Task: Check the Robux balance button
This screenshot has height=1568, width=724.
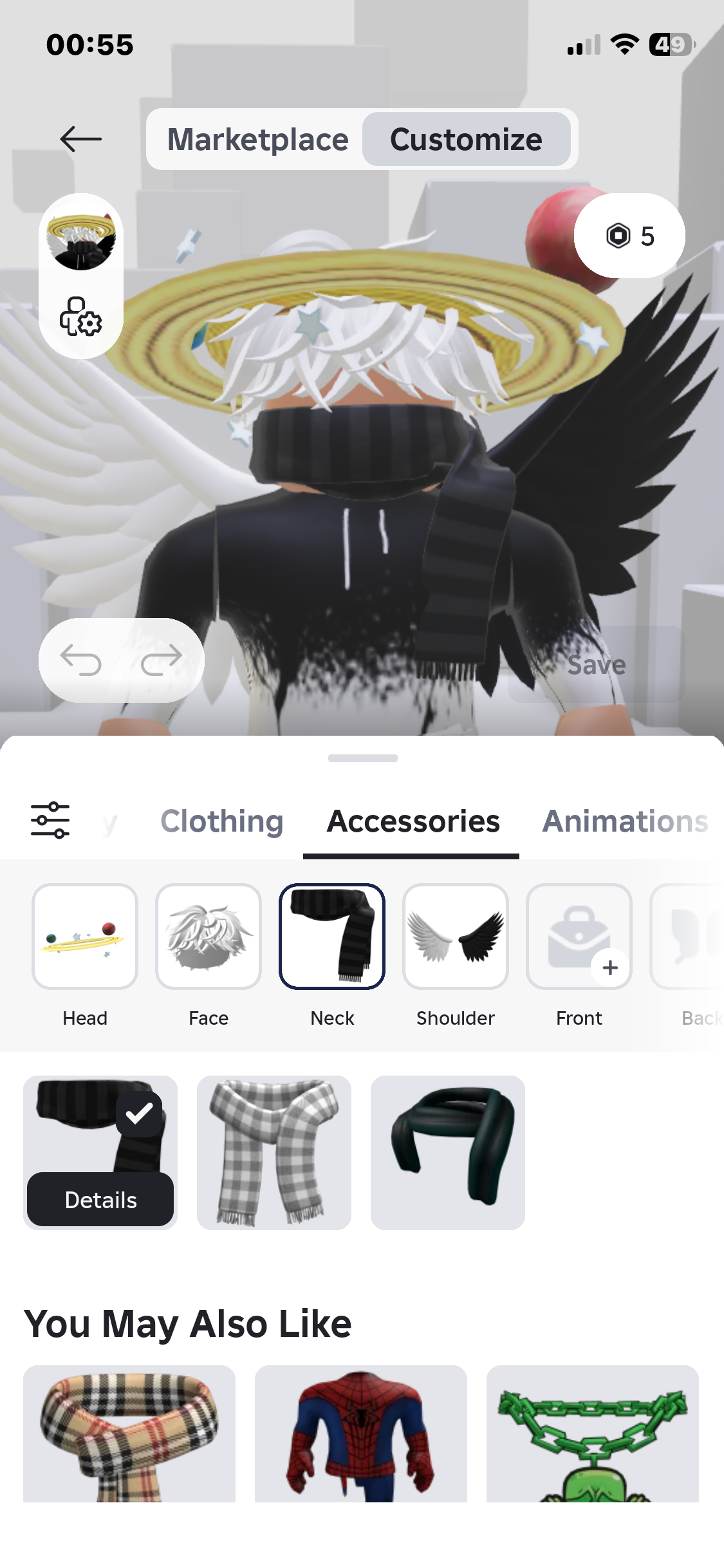Action: pyautogui.click(x=629, y=236)
